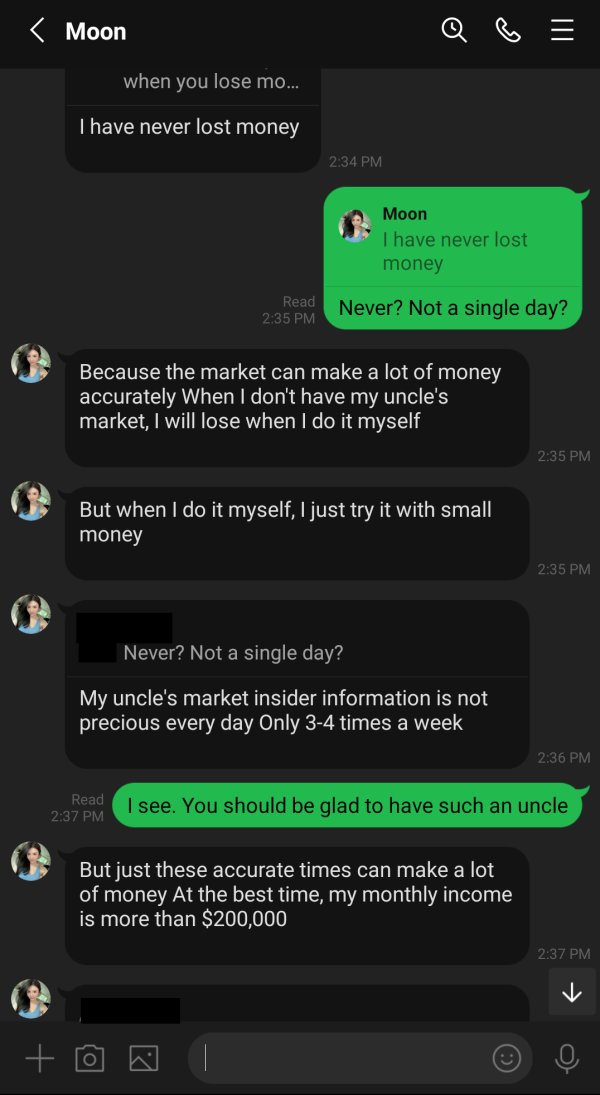Image resolution: width=600 pixels, height=1095 pixels.
Task: Launch the camera to take a photo
Action: tap(89, 1059)
